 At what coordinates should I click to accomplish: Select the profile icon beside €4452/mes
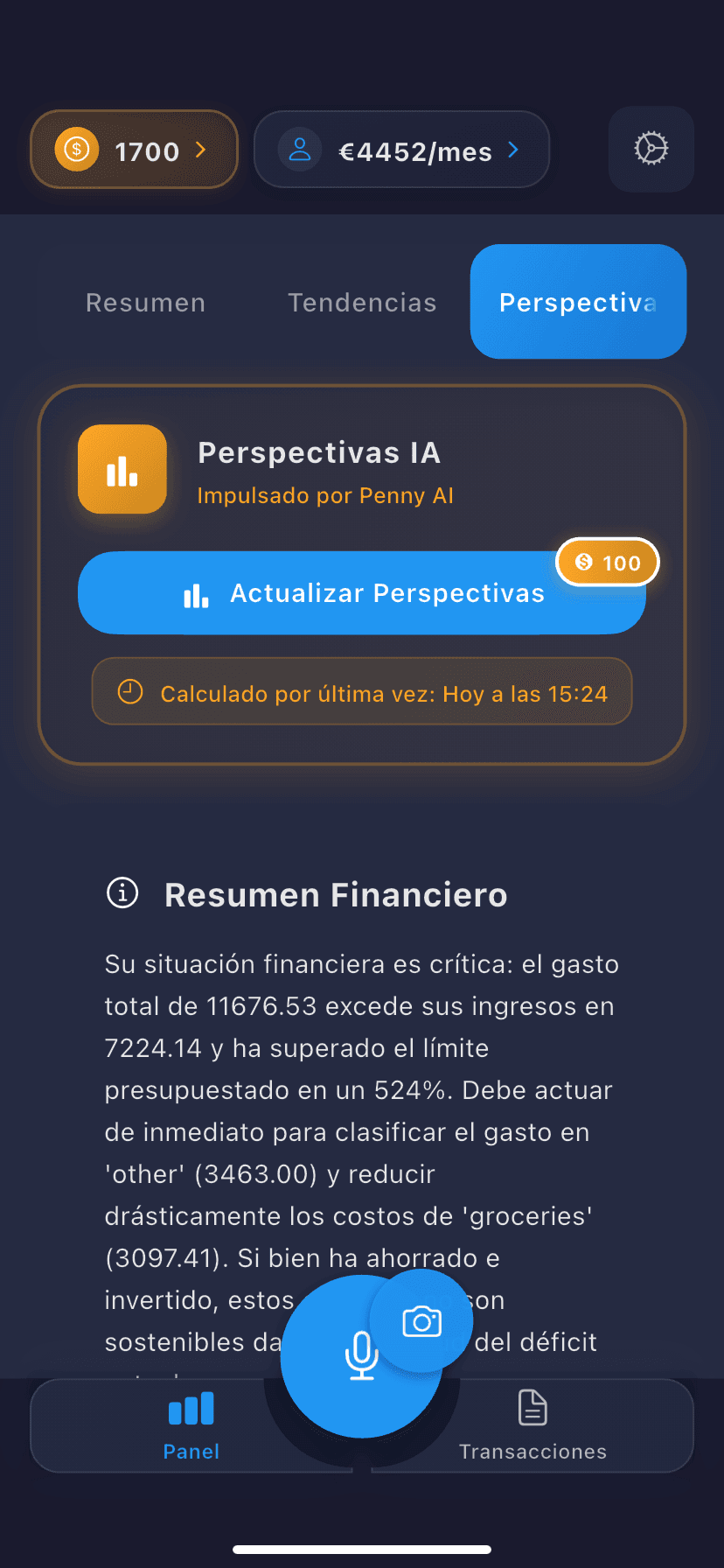coord(298,149)
